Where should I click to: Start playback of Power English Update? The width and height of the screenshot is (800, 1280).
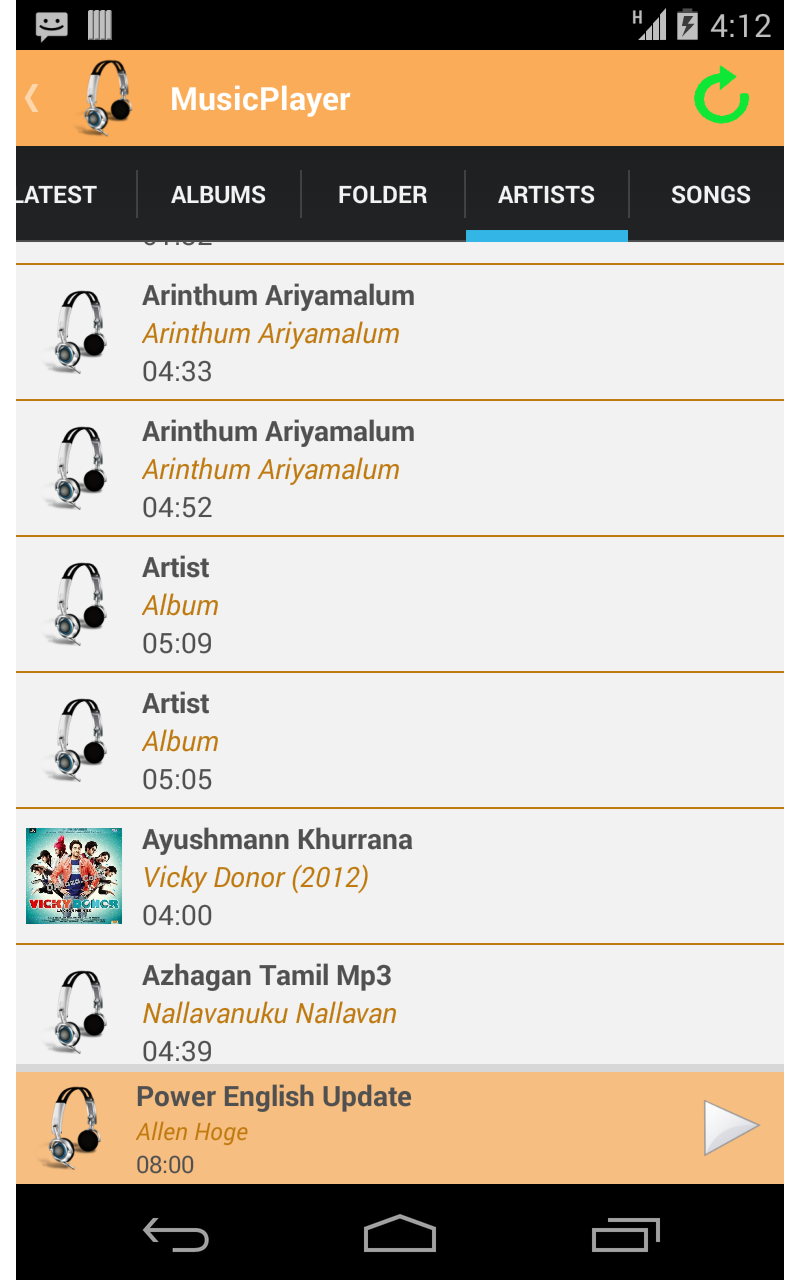coord(731,1127)
